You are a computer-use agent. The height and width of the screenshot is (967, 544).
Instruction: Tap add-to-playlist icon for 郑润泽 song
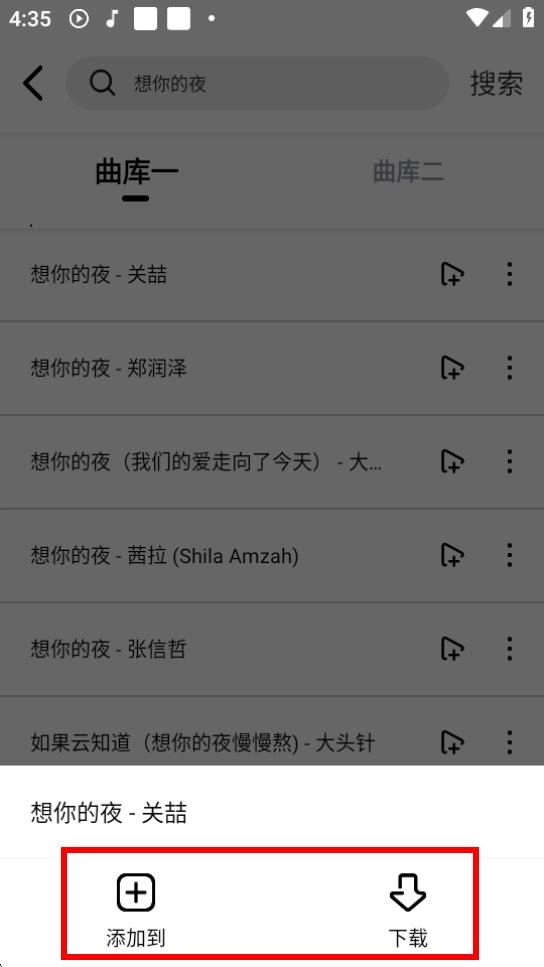click(452, 368)
